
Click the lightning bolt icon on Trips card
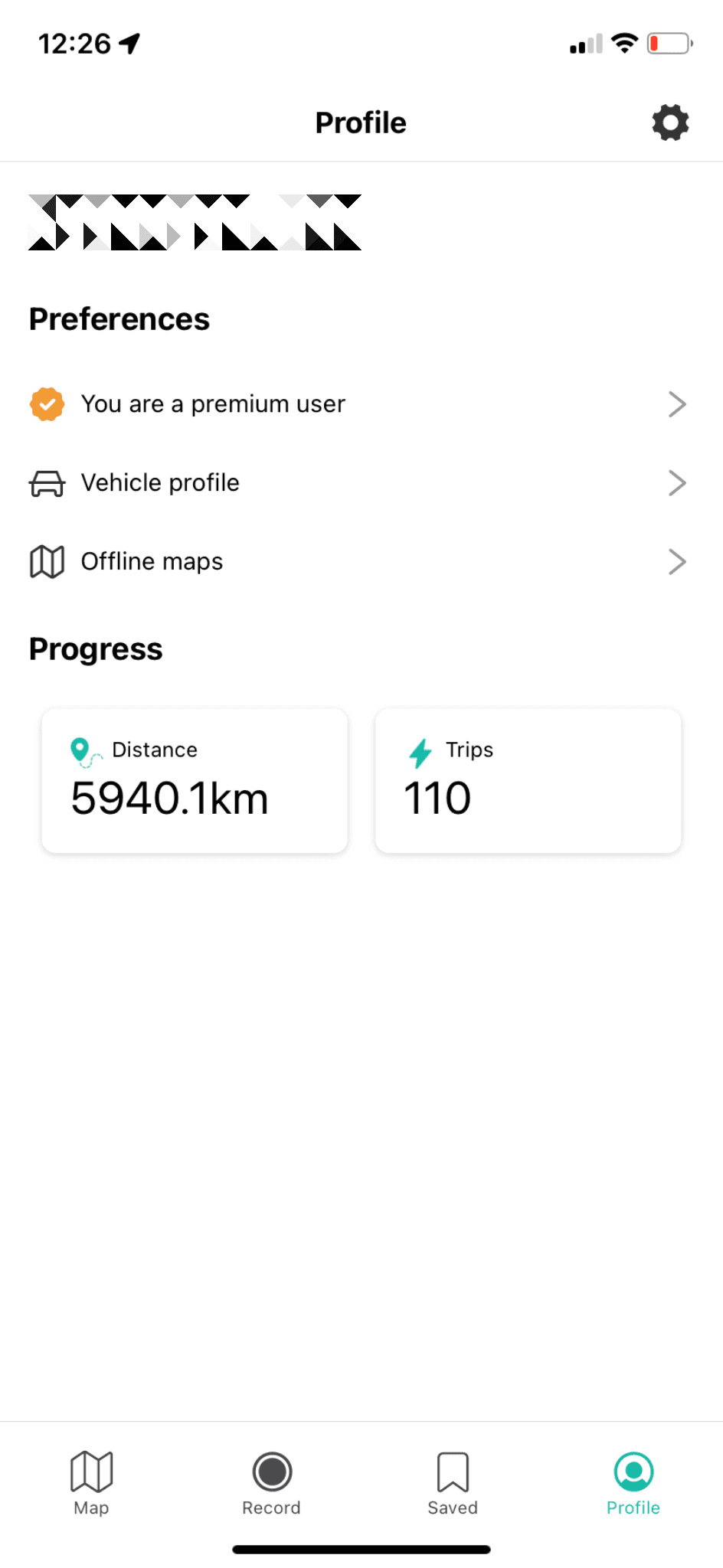coord(420,750)
